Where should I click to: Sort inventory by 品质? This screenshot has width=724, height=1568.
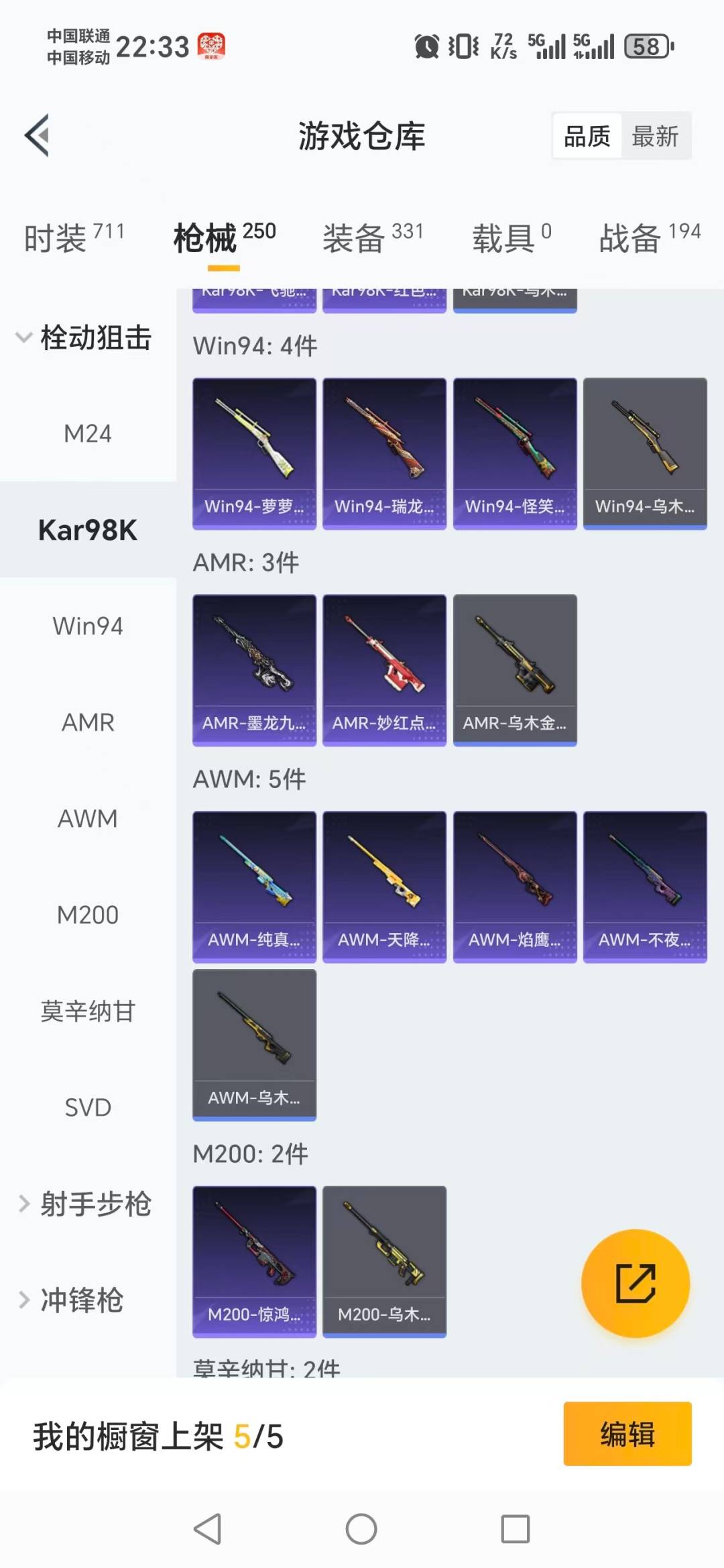coord(587,136)
